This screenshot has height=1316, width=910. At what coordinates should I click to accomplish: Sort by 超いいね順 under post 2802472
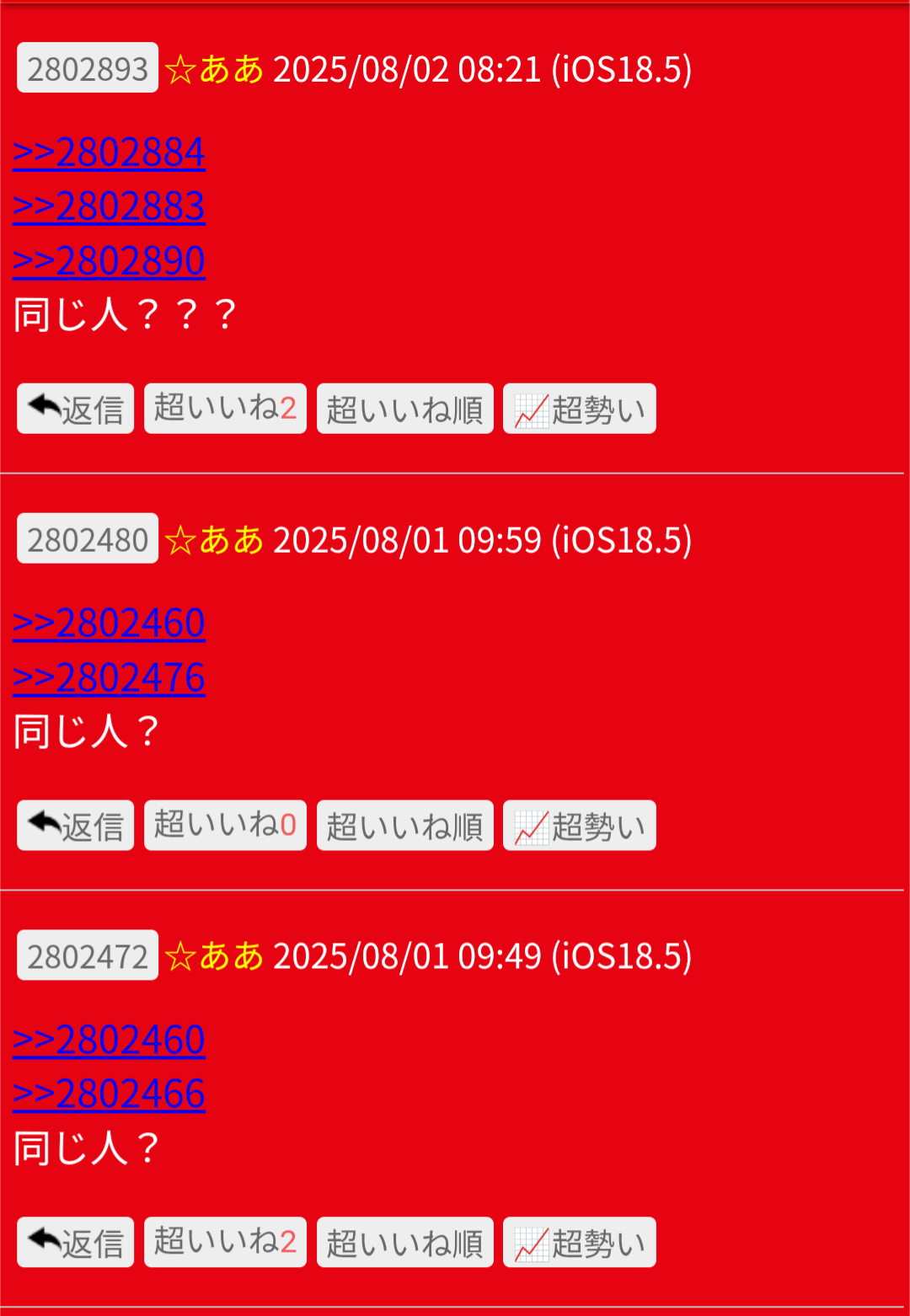(404, 1243)
